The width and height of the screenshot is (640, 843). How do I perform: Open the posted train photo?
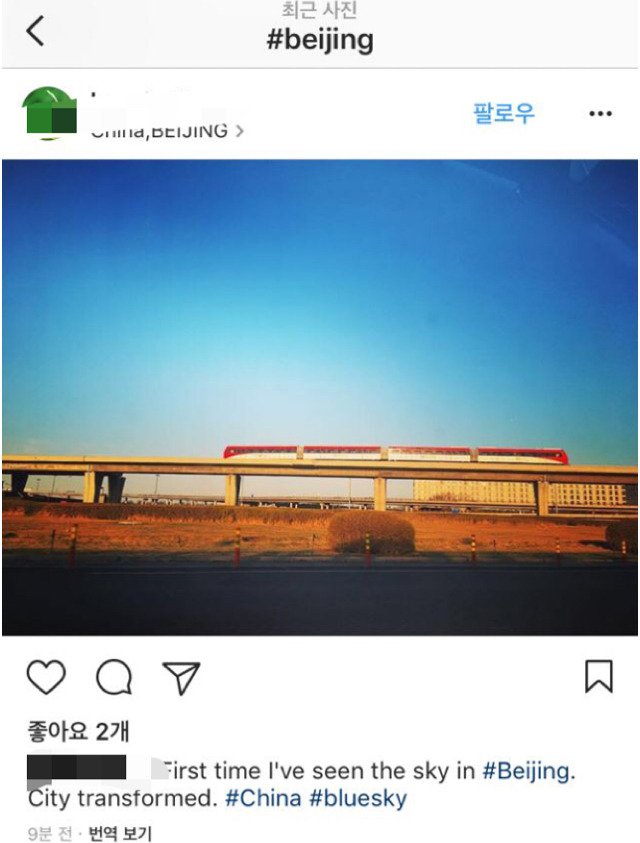tap(320, 397)
